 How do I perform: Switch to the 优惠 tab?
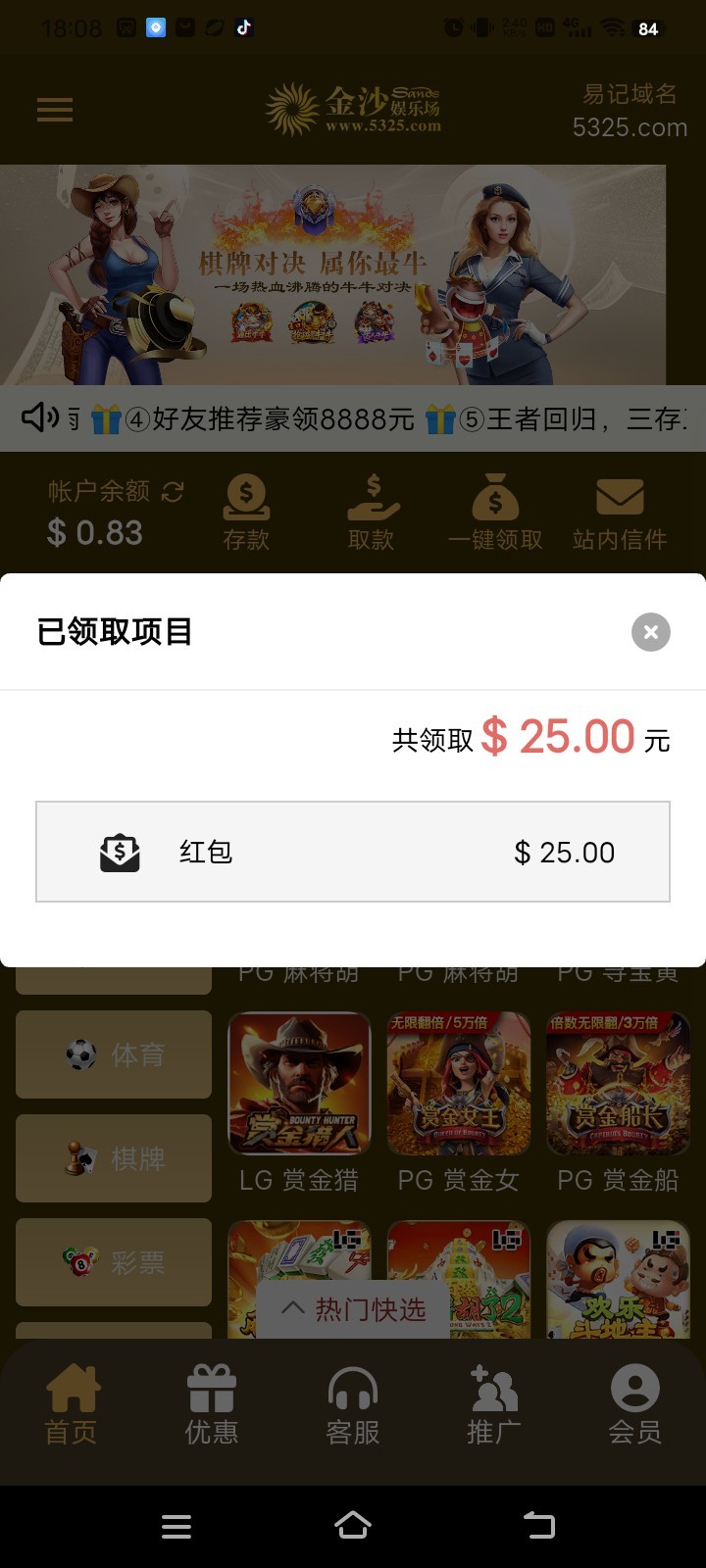click(x=212, y=1405)
